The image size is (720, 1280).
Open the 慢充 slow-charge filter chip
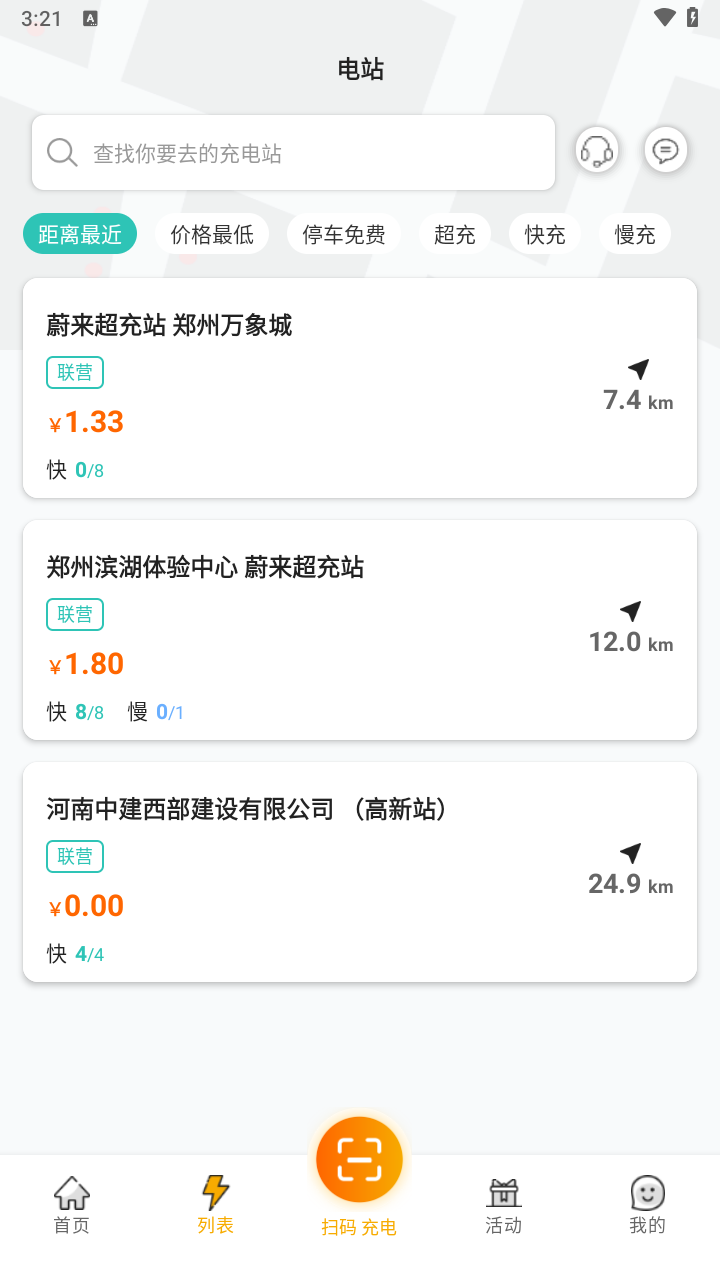coord(634,233)
